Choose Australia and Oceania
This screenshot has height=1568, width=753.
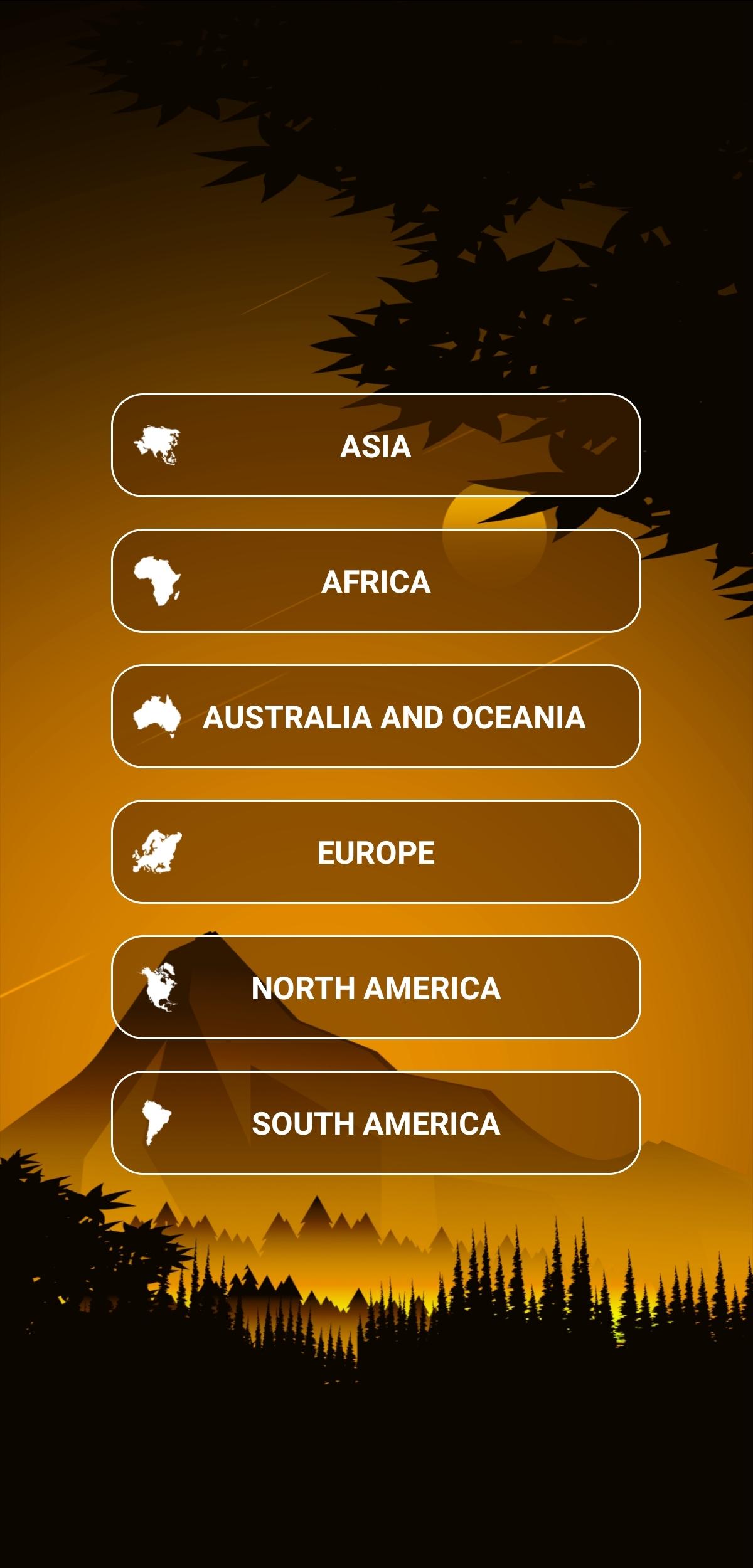[375, 716]
